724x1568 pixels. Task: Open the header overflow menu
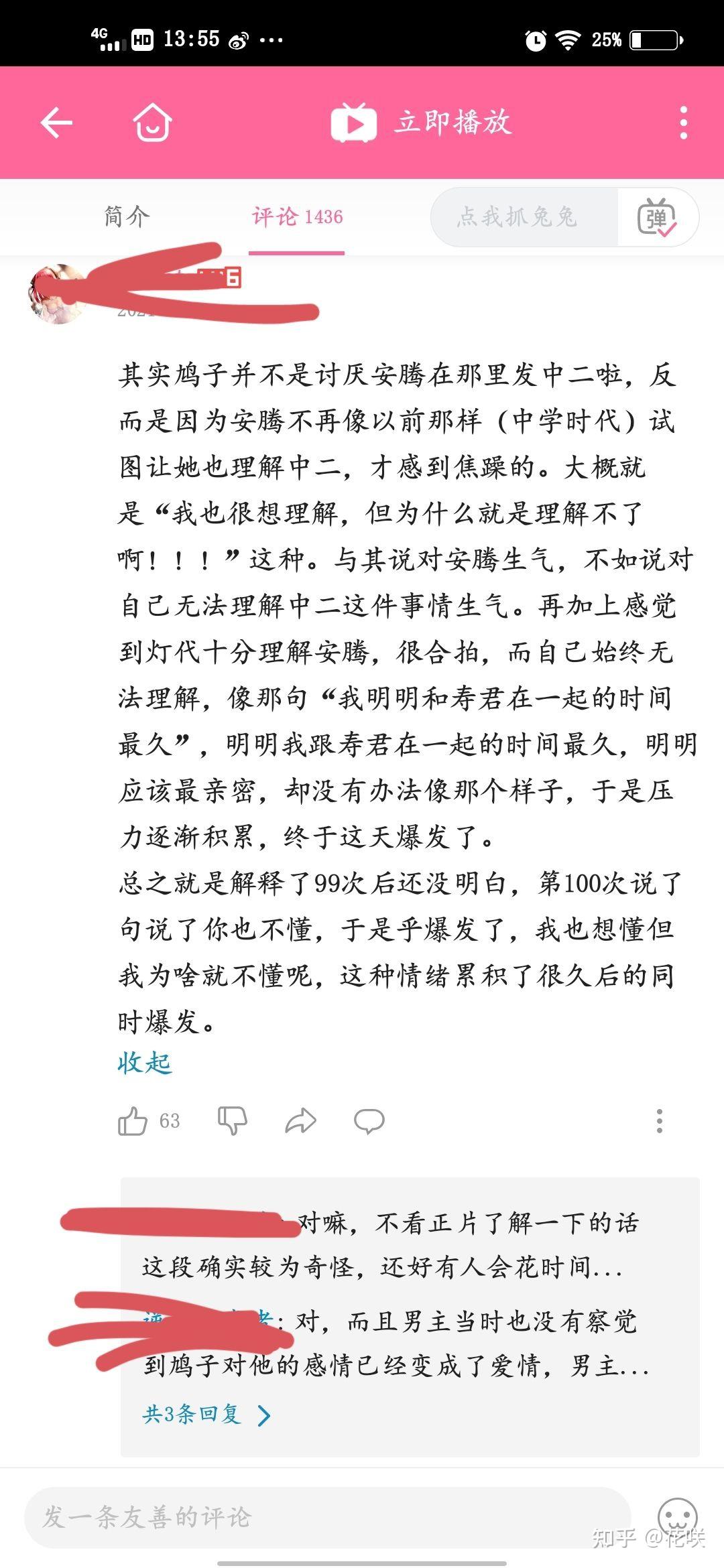[x=683, y=123]
